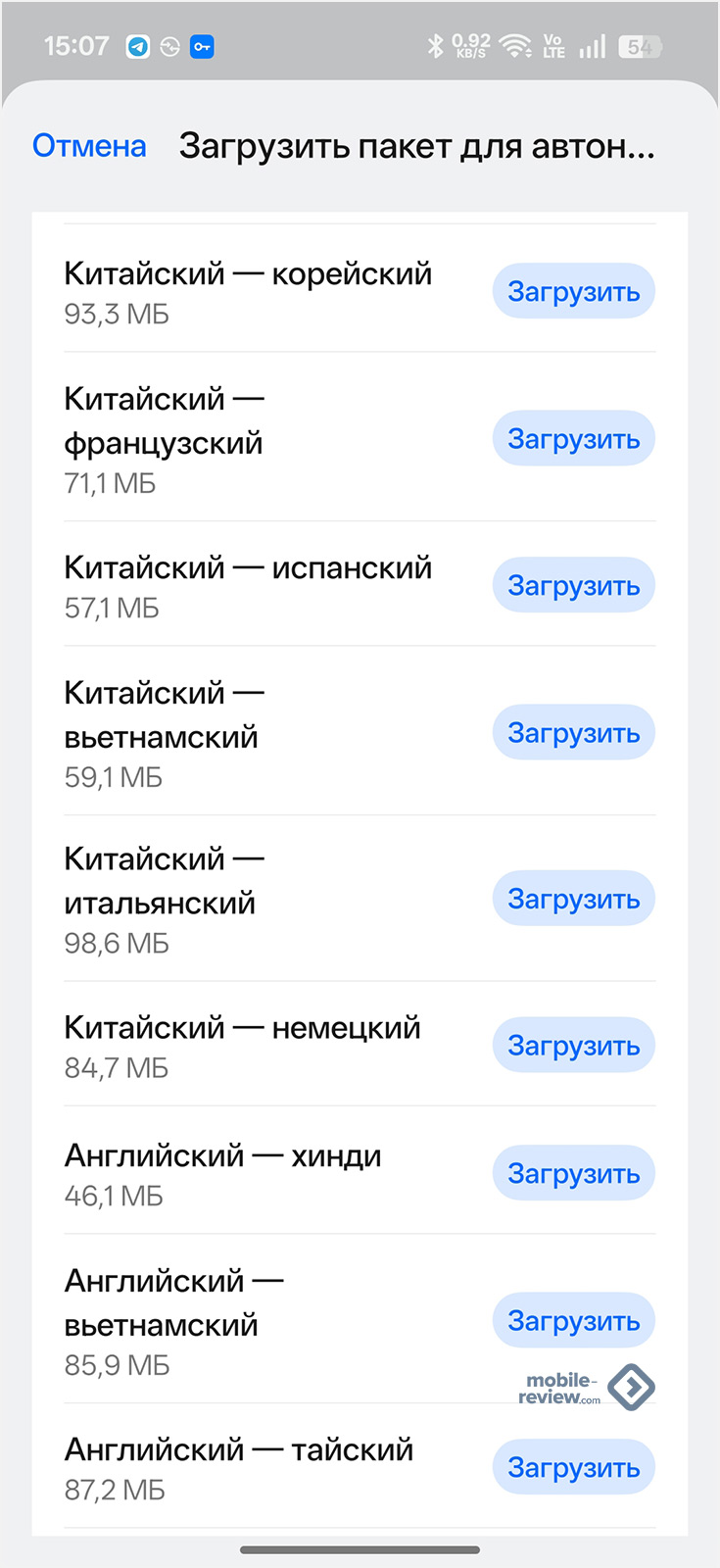Screen dimensions: 720x1568
Task: Tap Отмена to cancel
Action: point(89,146)
